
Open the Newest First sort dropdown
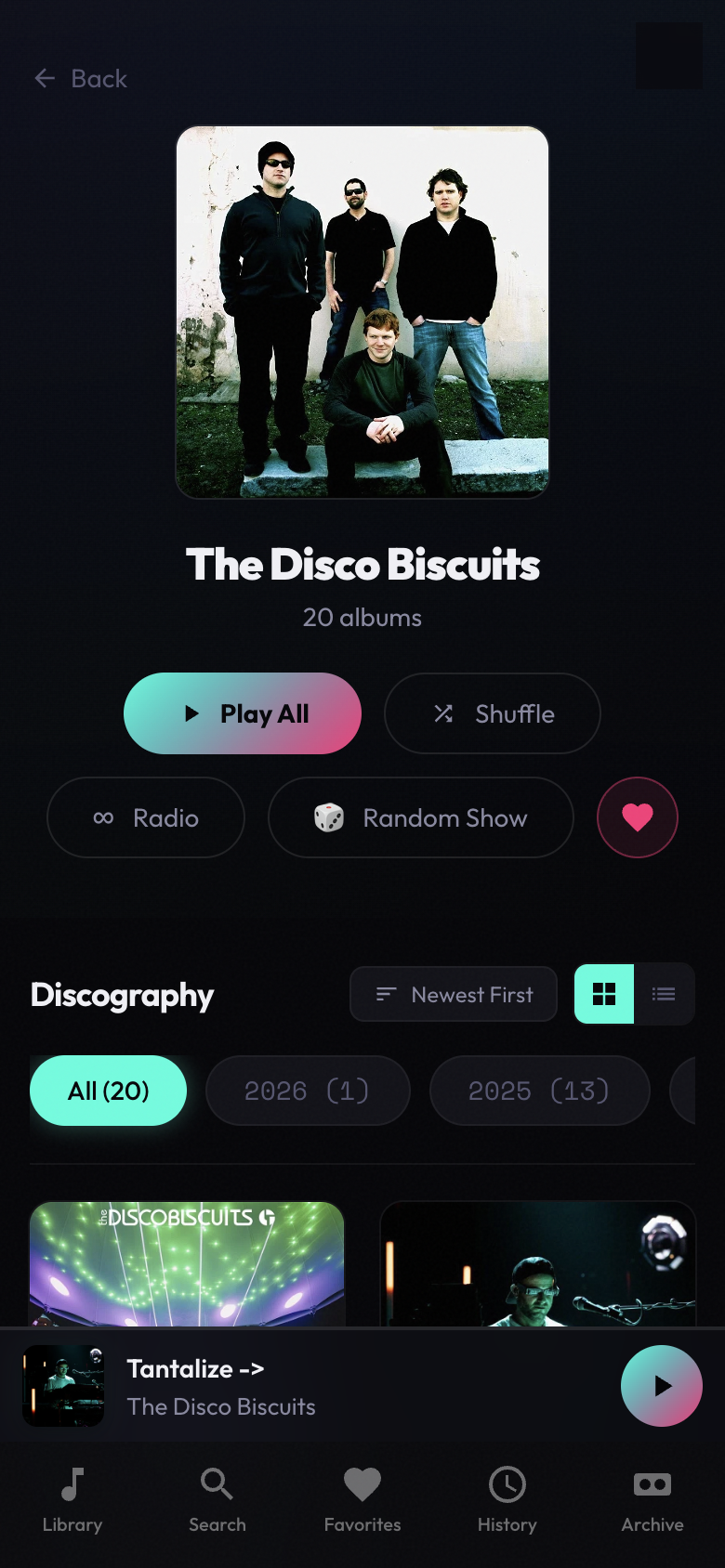454,994
